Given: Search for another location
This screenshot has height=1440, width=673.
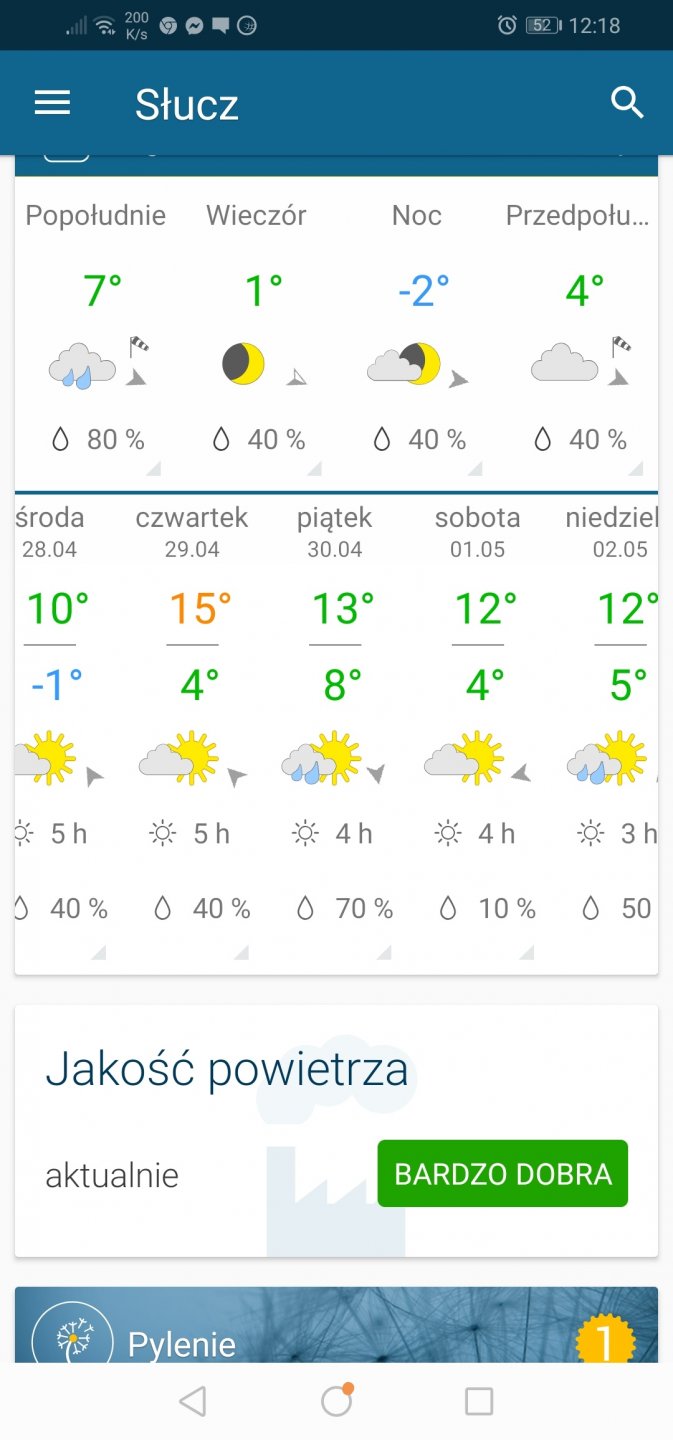Looking at the screenshot, I should (x=627, y=103).
